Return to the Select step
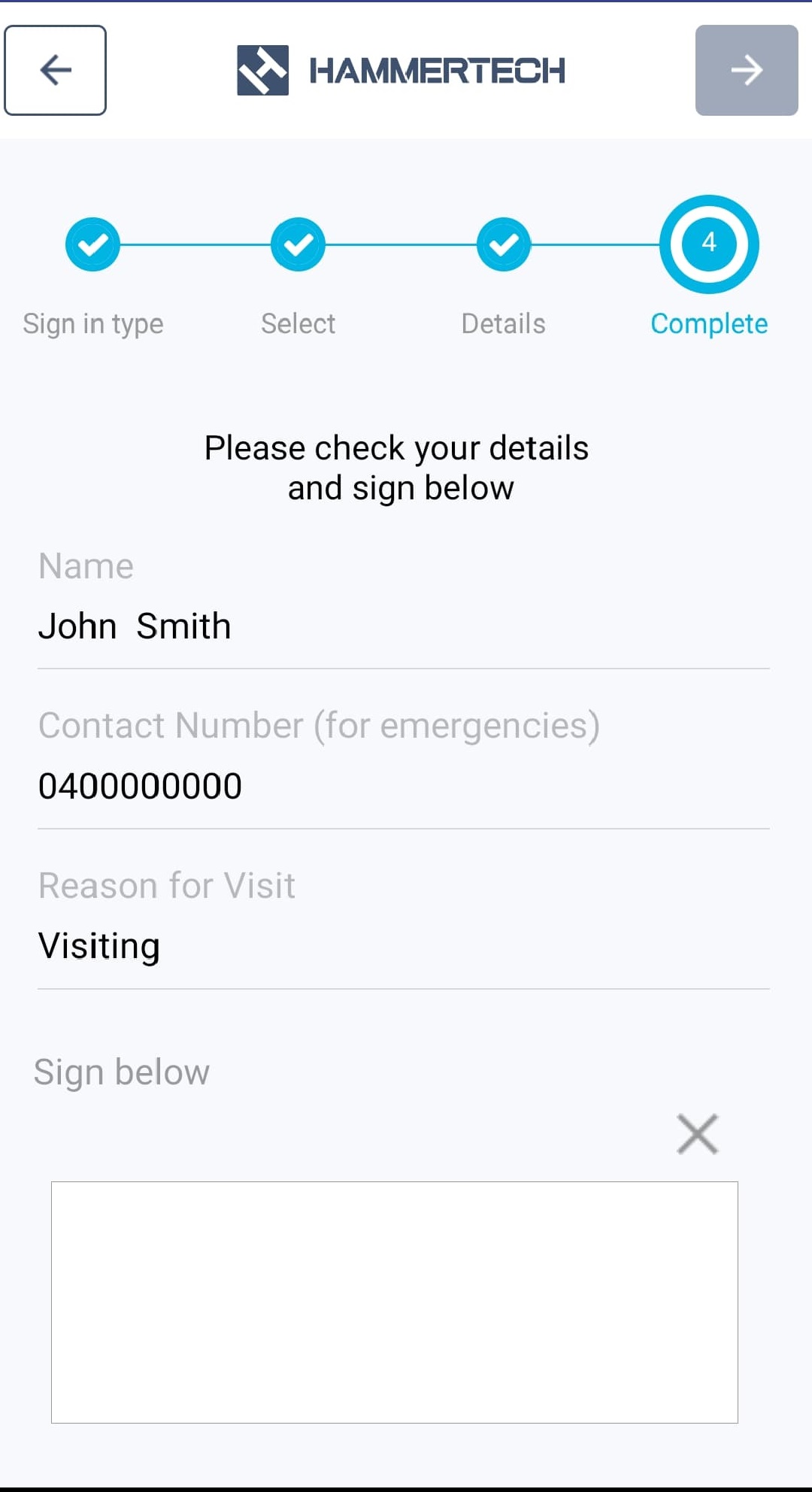 298,244
